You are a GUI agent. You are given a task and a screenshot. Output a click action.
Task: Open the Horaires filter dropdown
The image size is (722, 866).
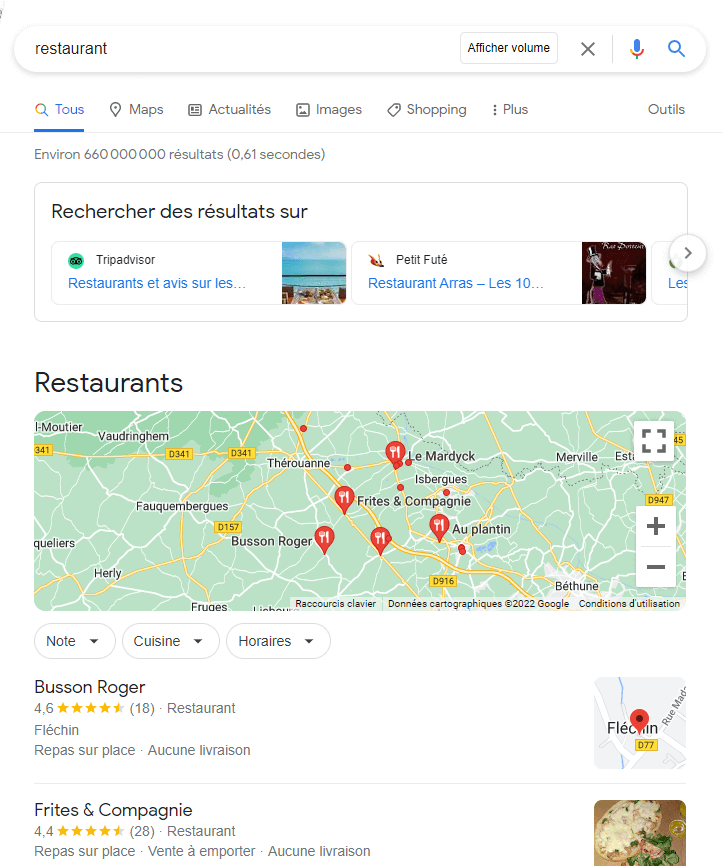point(277,641)
